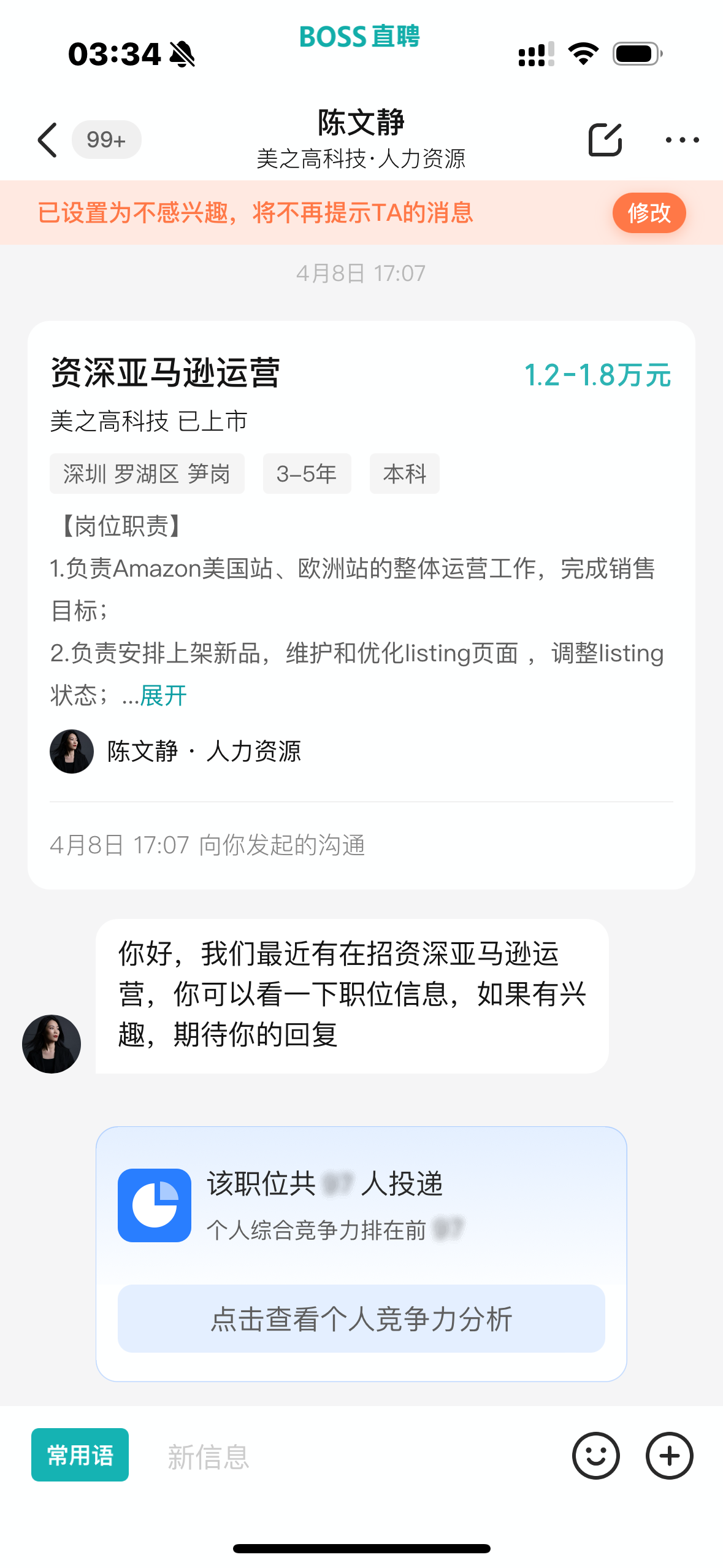The height and width of the screenshot is (1568, 723).
Task: Open the plus attachment menu
Action: pos(669,1456)
